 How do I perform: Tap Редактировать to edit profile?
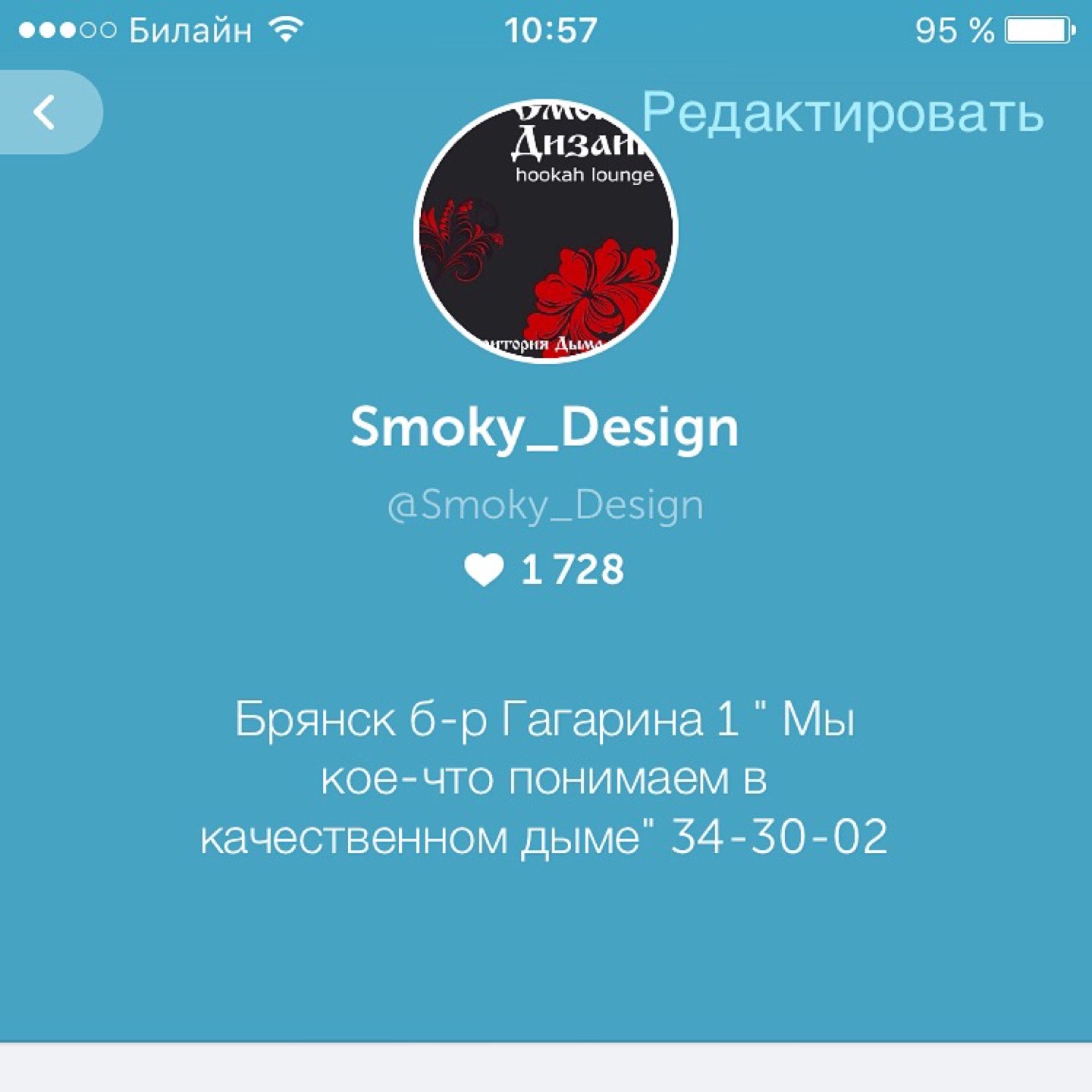coord(842,114)
